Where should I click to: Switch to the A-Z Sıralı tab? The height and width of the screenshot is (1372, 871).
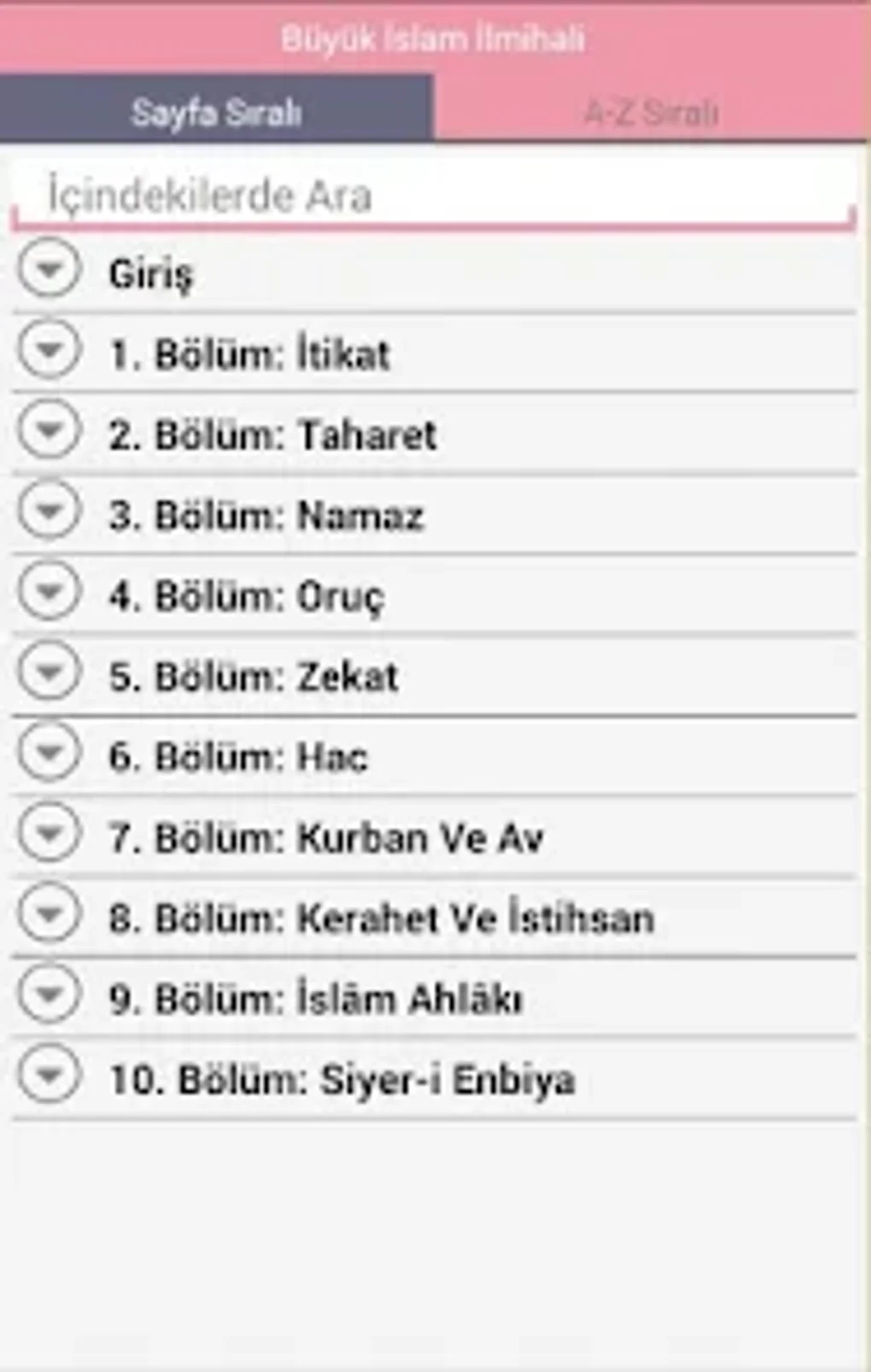652,111
